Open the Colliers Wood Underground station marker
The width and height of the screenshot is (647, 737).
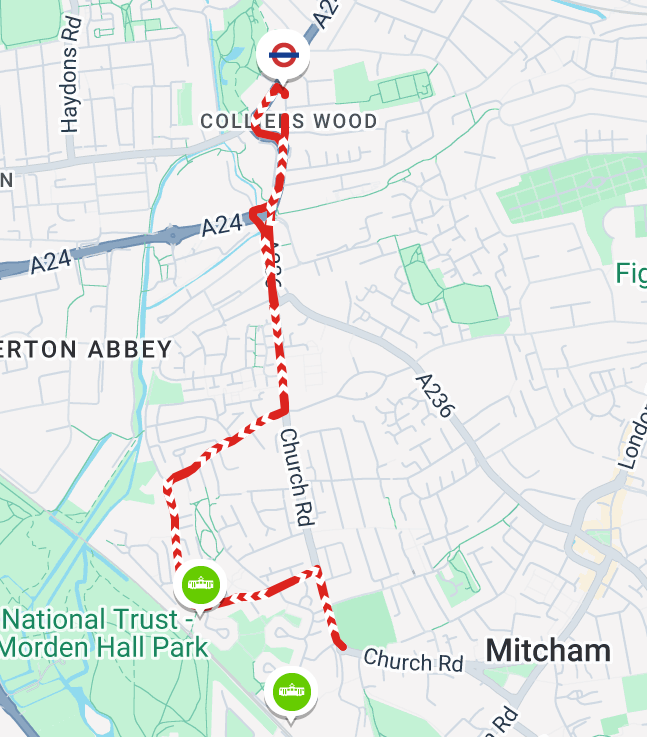[282, 56]
